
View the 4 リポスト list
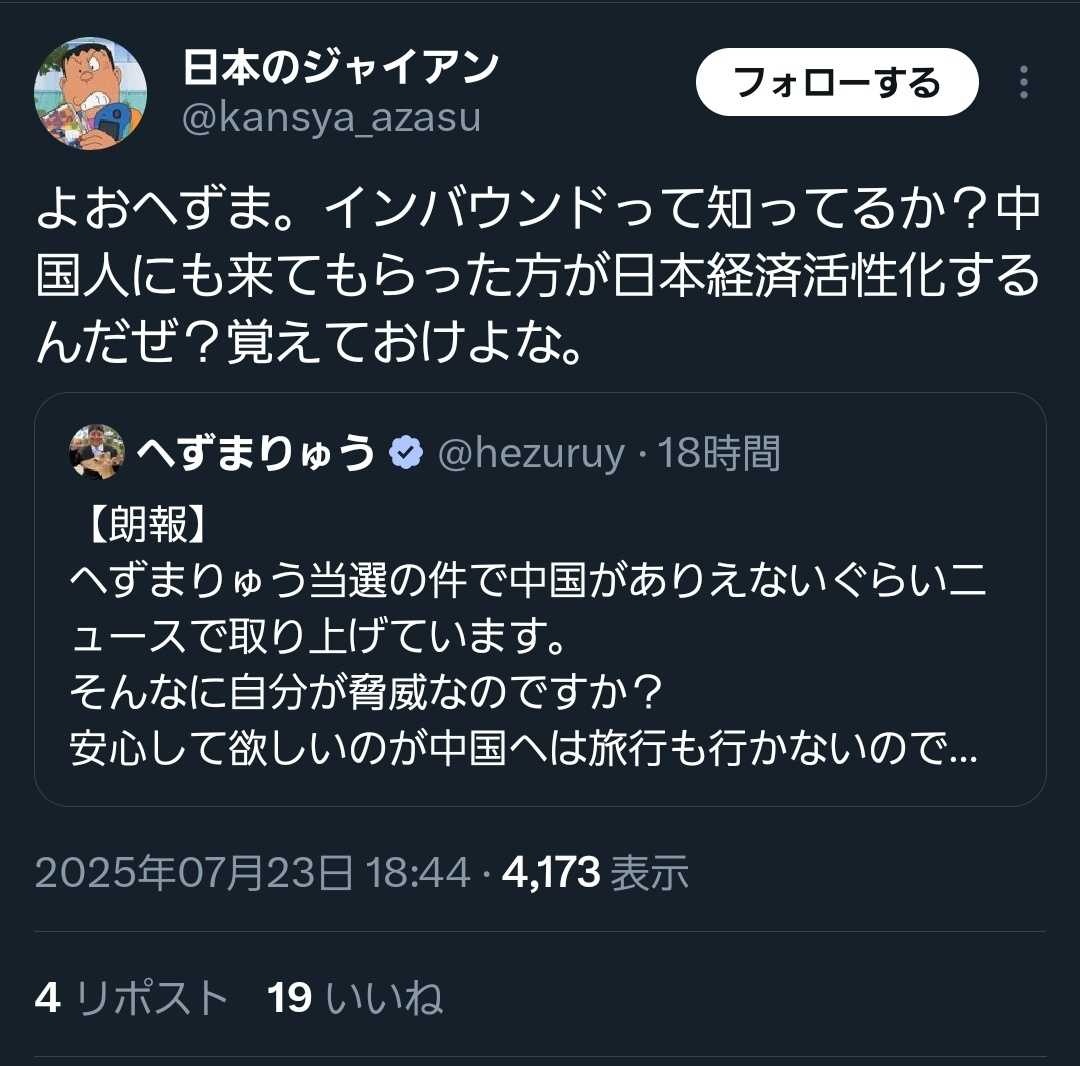point(131,997)
